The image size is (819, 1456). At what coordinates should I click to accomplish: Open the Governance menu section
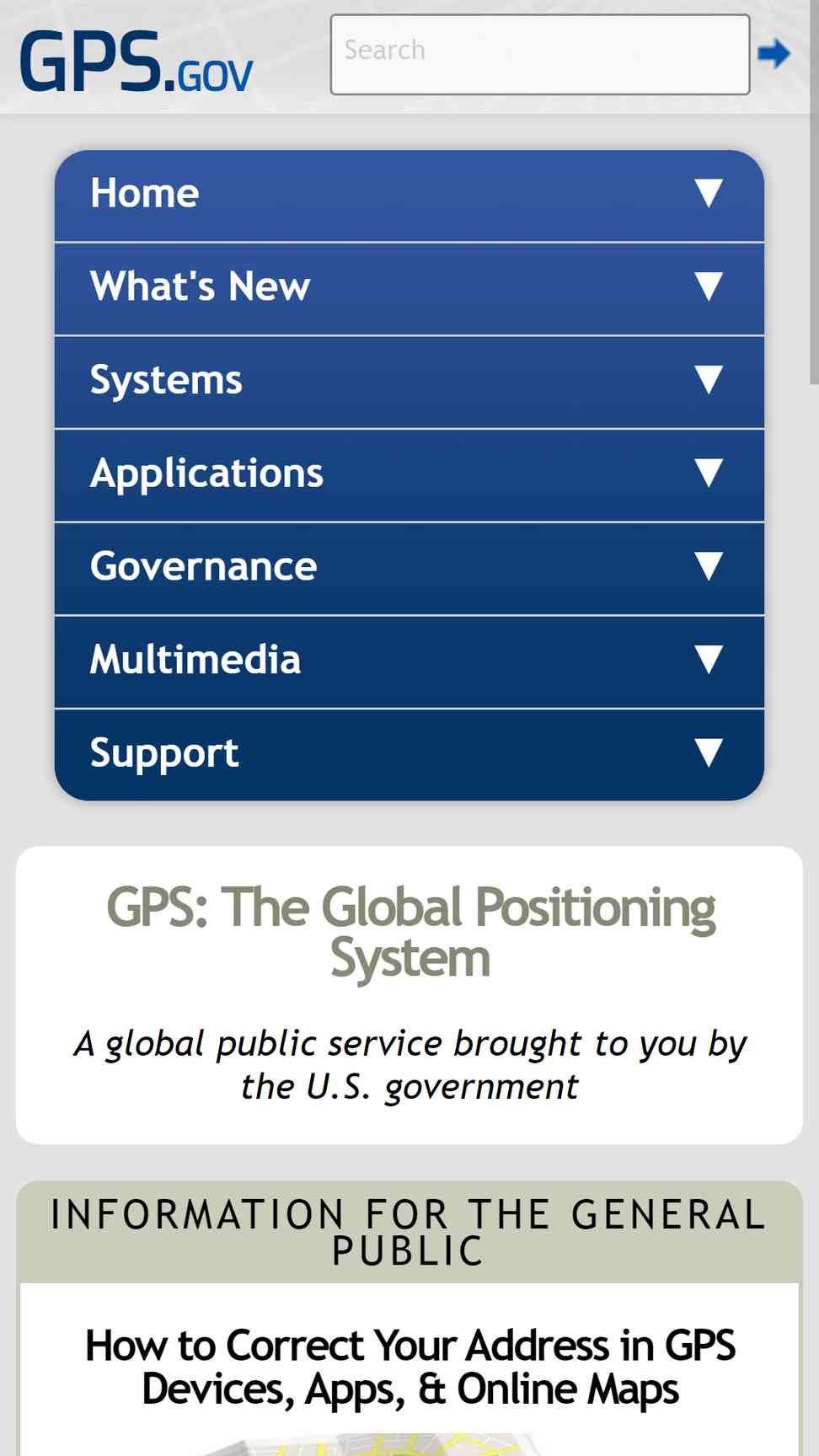(409, 570)
